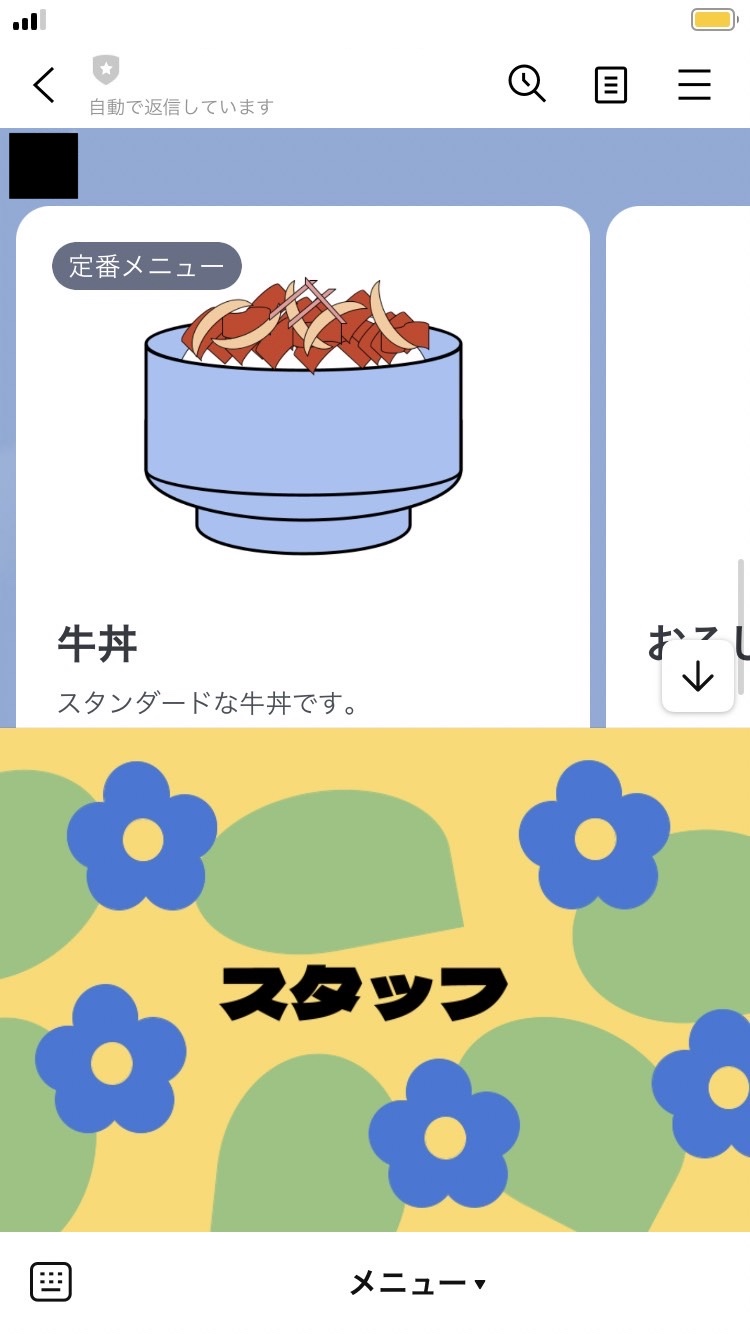Screen dimensions: 750x1334
Task: Open the chat history search icon
Action: (x=527, y=84)
